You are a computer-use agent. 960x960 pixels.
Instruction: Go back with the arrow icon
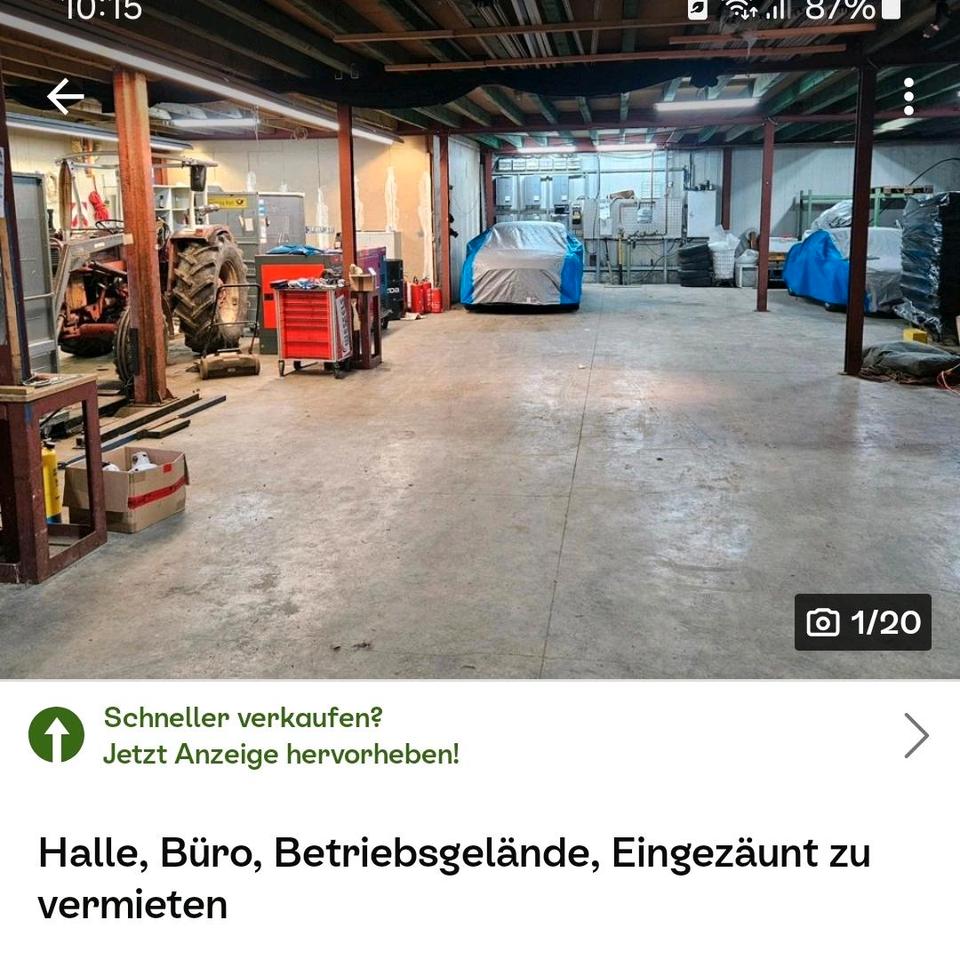[65, 97]
